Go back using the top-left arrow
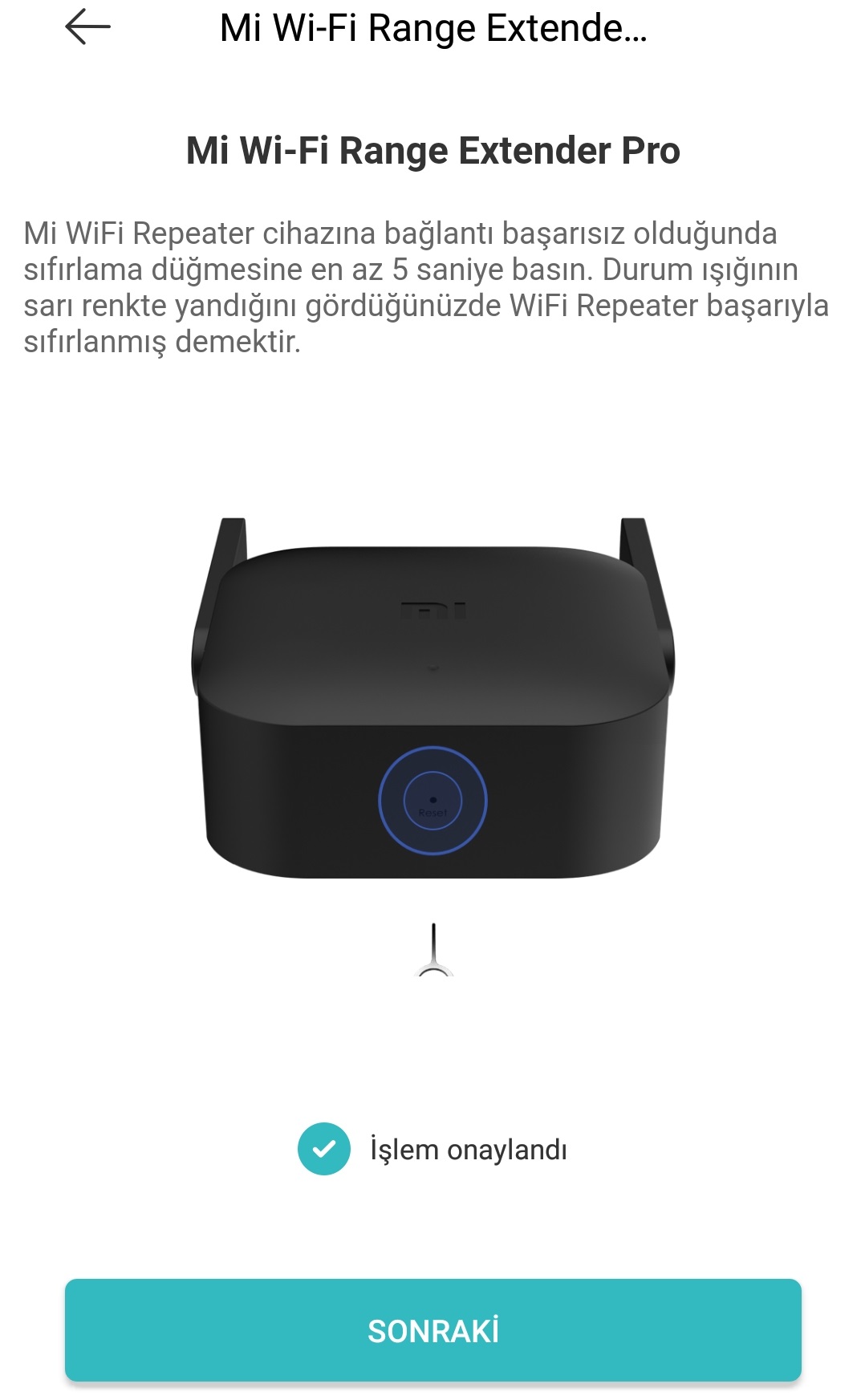This screenshot has width=865, height=1400. pos(87,27)
